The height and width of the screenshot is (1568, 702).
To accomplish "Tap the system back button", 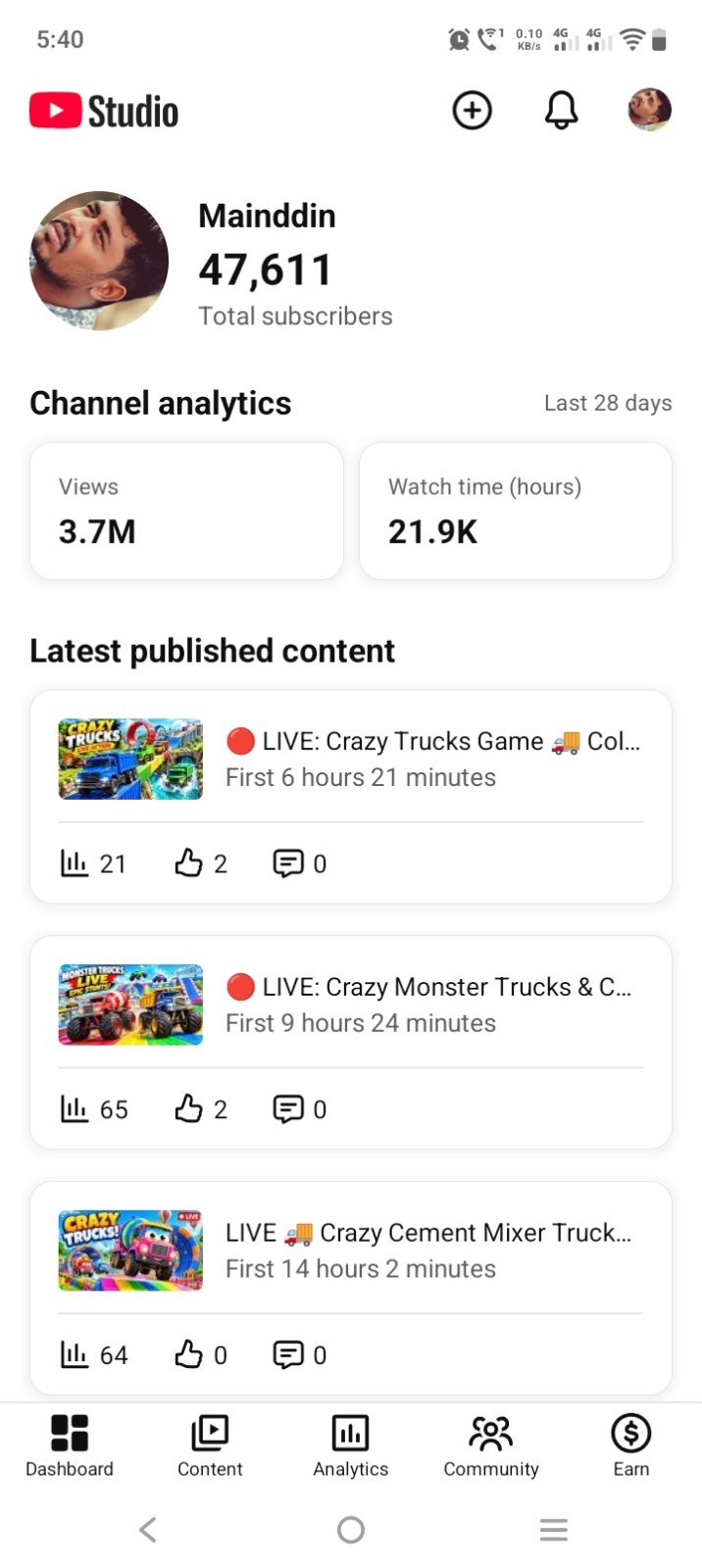I will click(x=148, y=1530).
